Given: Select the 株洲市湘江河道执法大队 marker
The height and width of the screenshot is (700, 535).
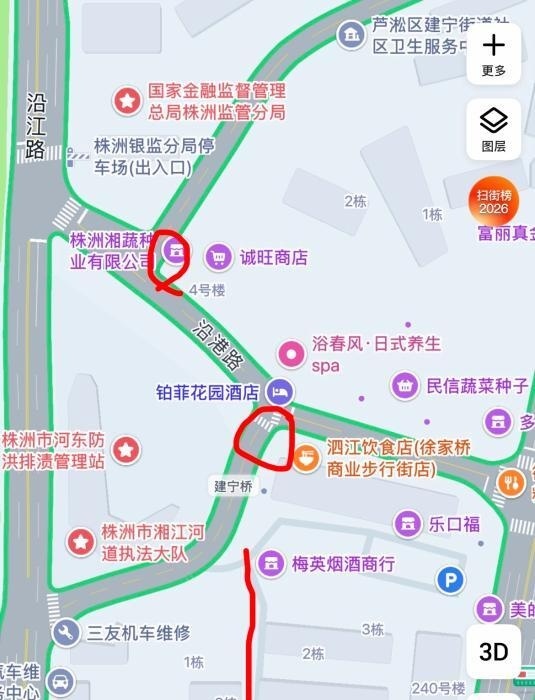Looking at the screenshot, I should [x=81, y=542].
